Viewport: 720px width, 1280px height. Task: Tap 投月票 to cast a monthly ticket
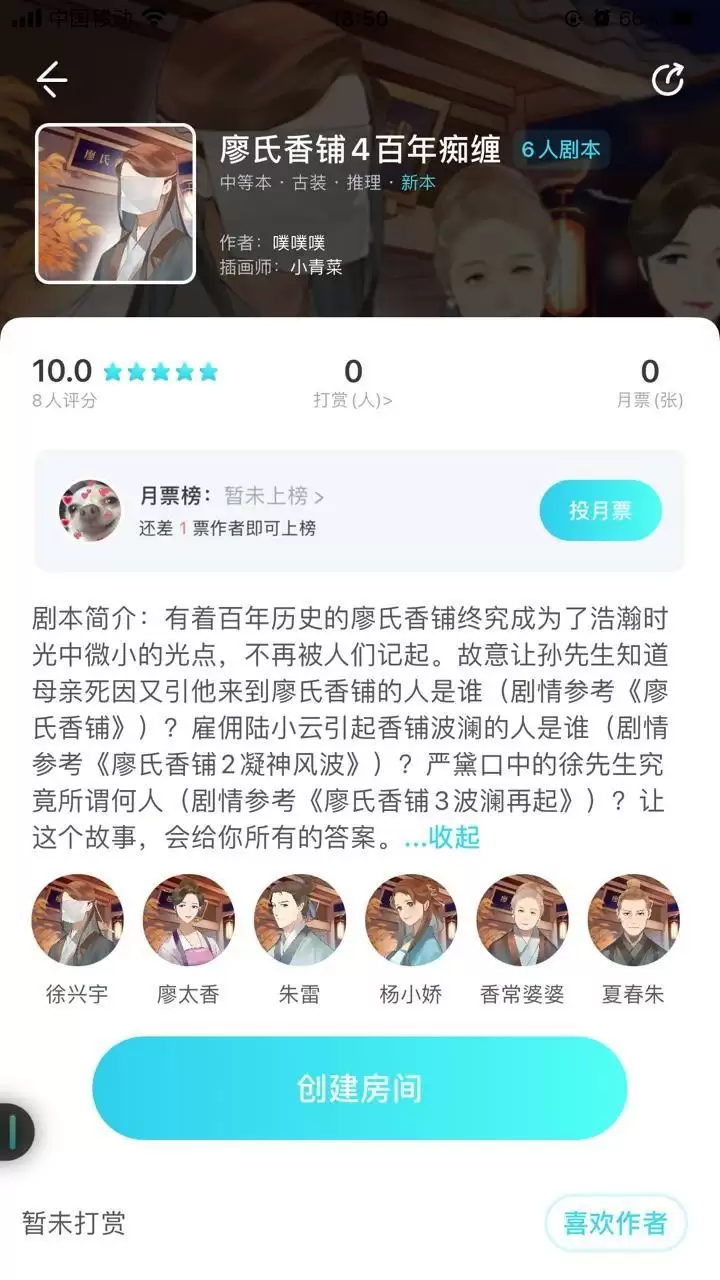pos(599,510)
